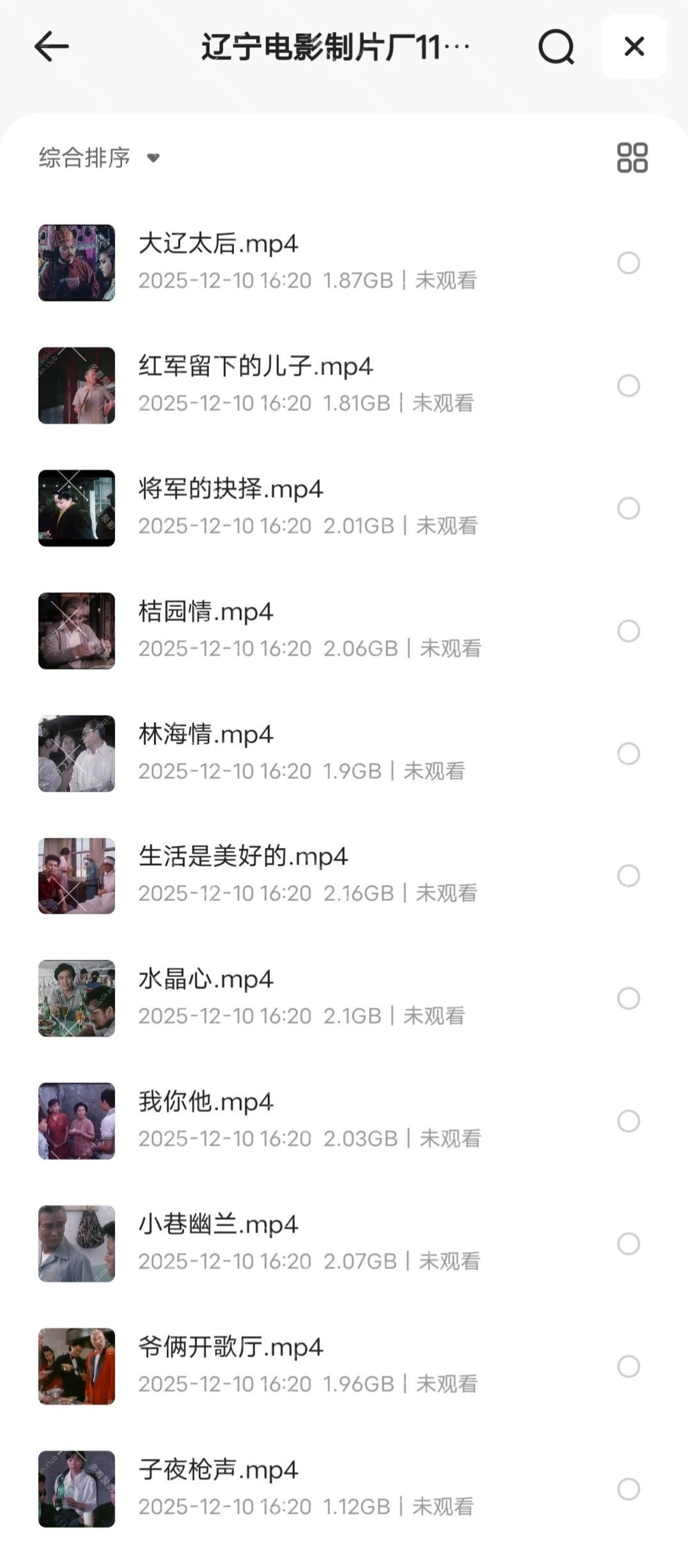Open 子夜枪声.mp4 from the file list
The image size is (688, 1568).
click(218, 1470)
